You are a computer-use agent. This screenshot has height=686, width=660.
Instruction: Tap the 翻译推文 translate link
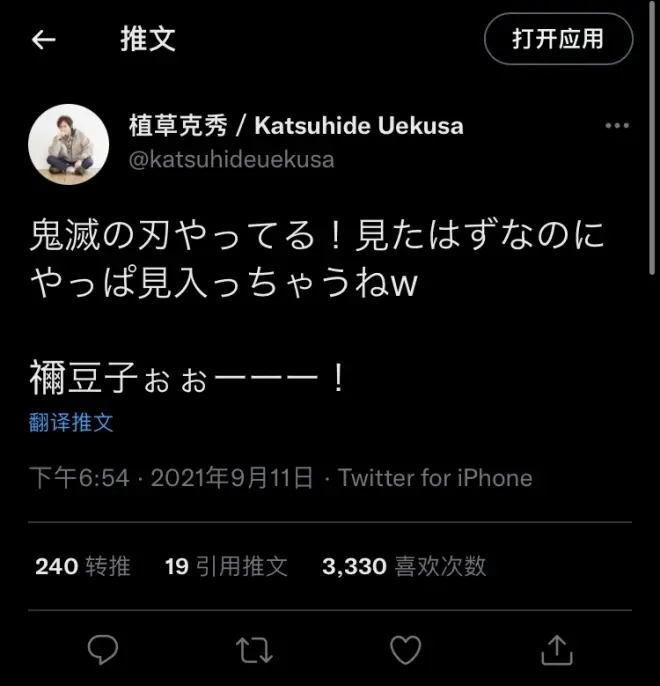71,422
